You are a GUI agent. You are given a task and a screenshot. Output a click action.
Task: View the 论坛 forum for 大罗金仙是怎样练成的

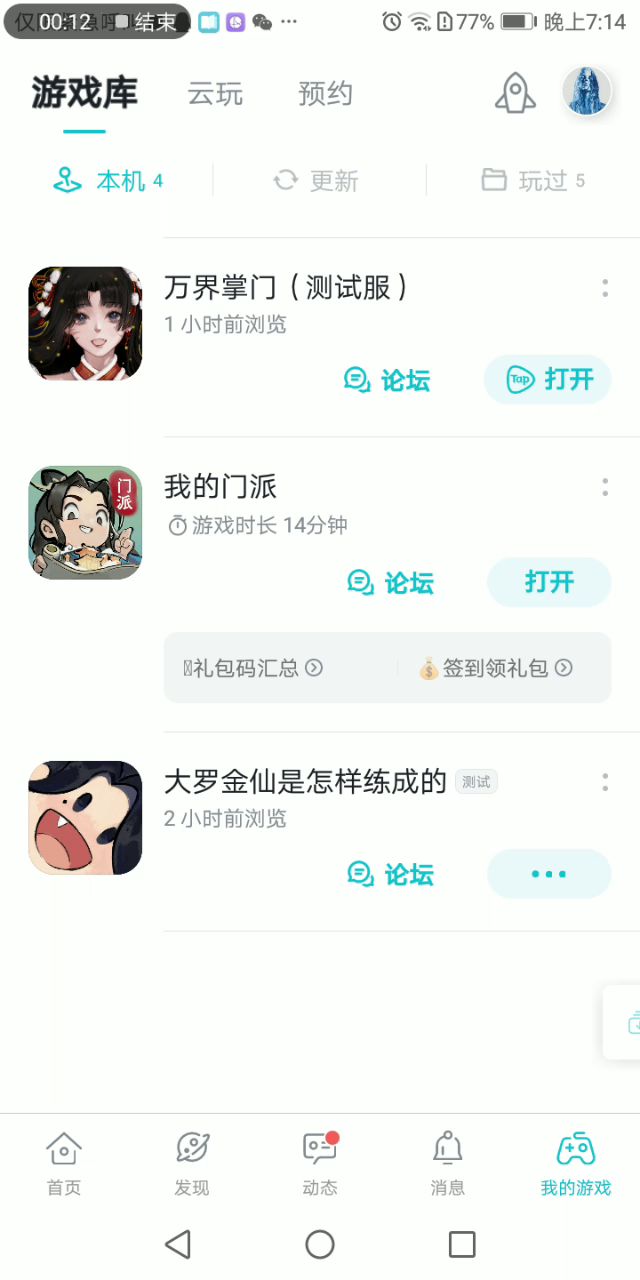(x=390, y=875)
